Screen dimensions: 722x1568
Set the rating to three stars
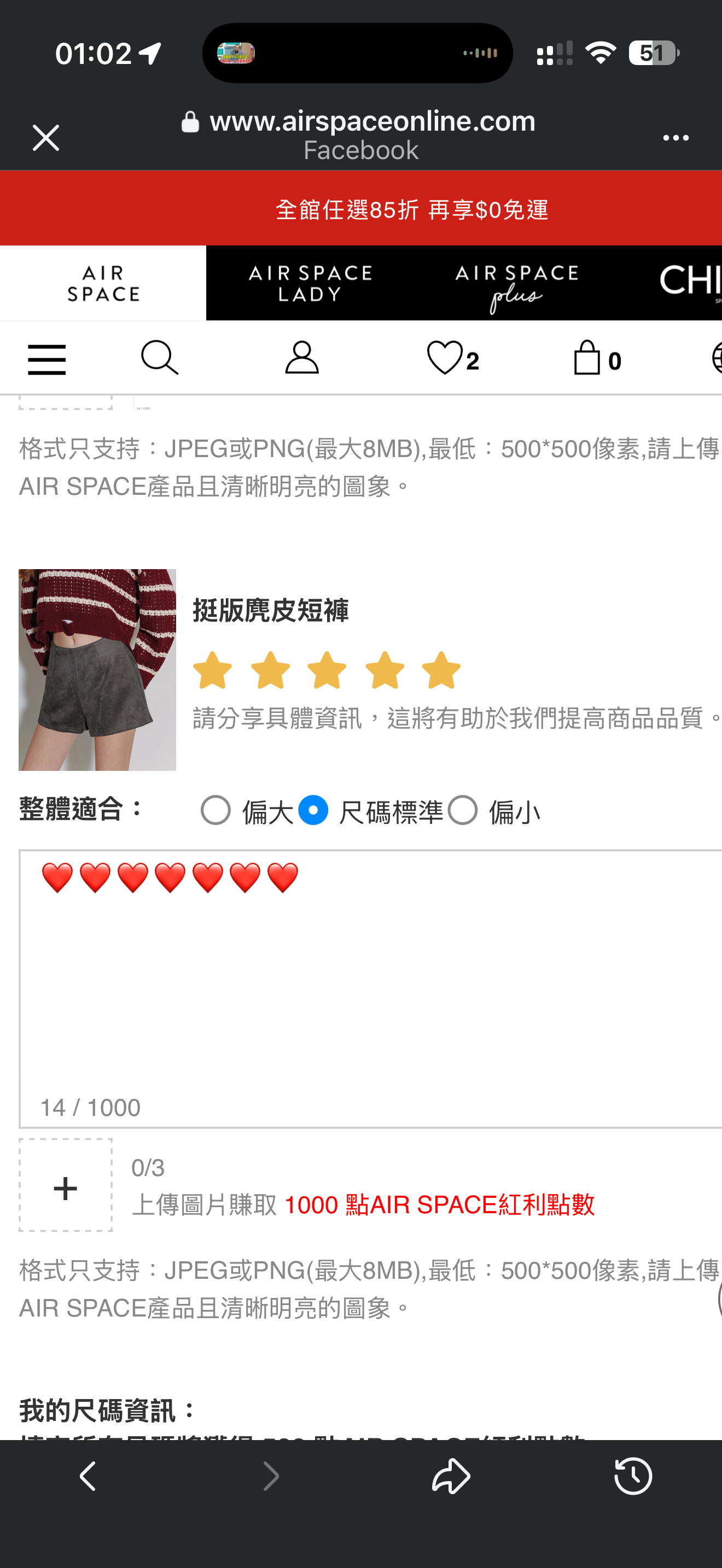(x=327, y=671)
